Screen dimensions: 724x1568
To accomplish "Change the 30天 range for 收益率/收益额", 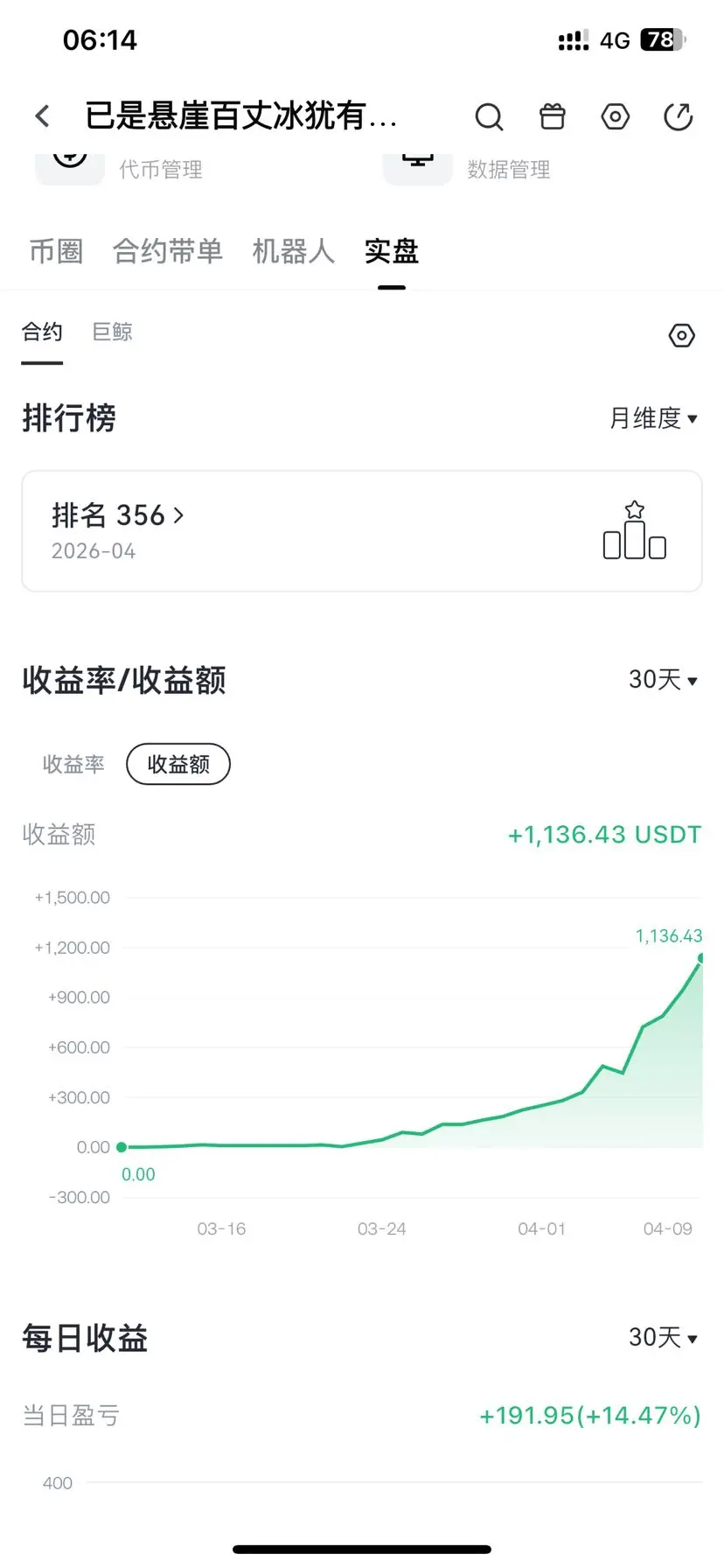I will [x=663, y=680].
